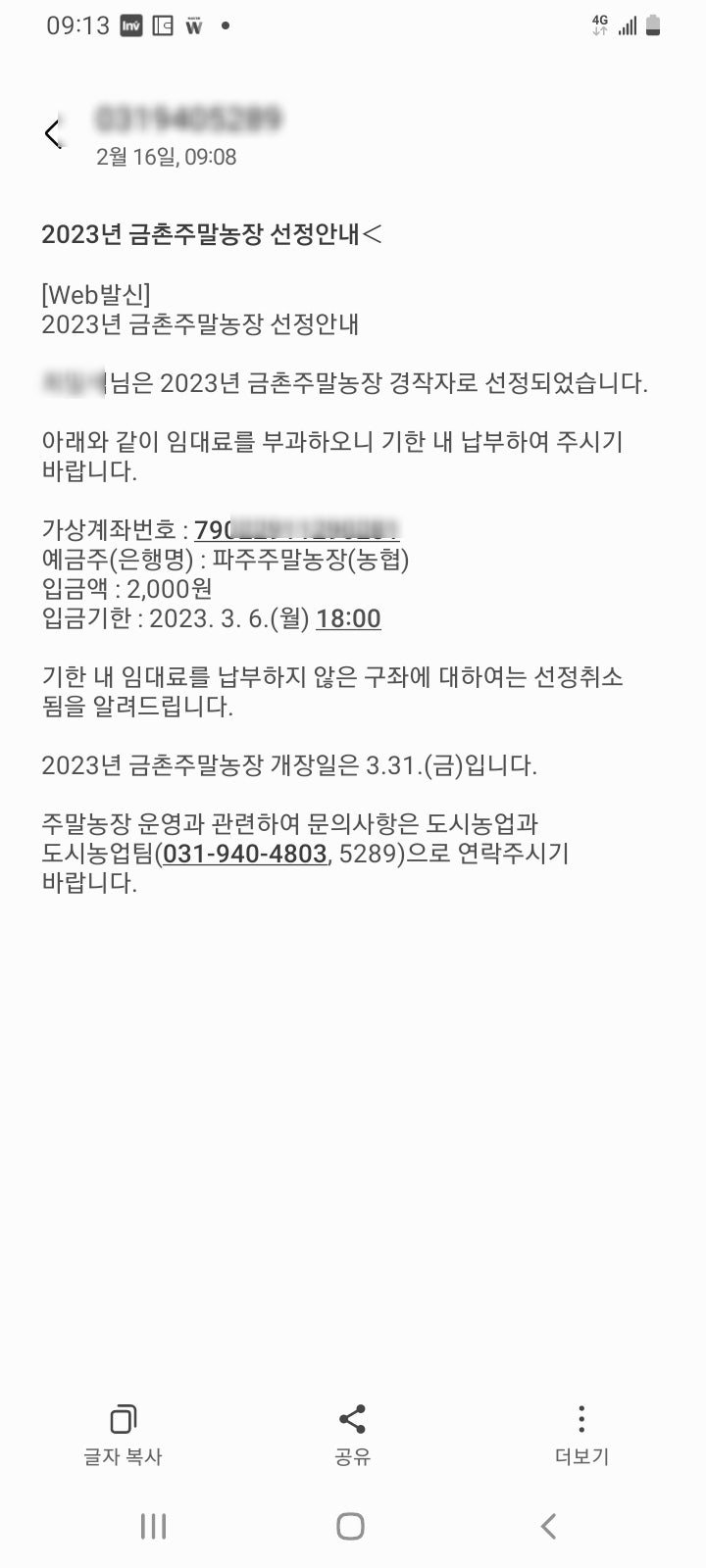This screenshot has height=1568, width=706.
Task: Tap the underlined 18:00 time link
Action: pos(348,618)
